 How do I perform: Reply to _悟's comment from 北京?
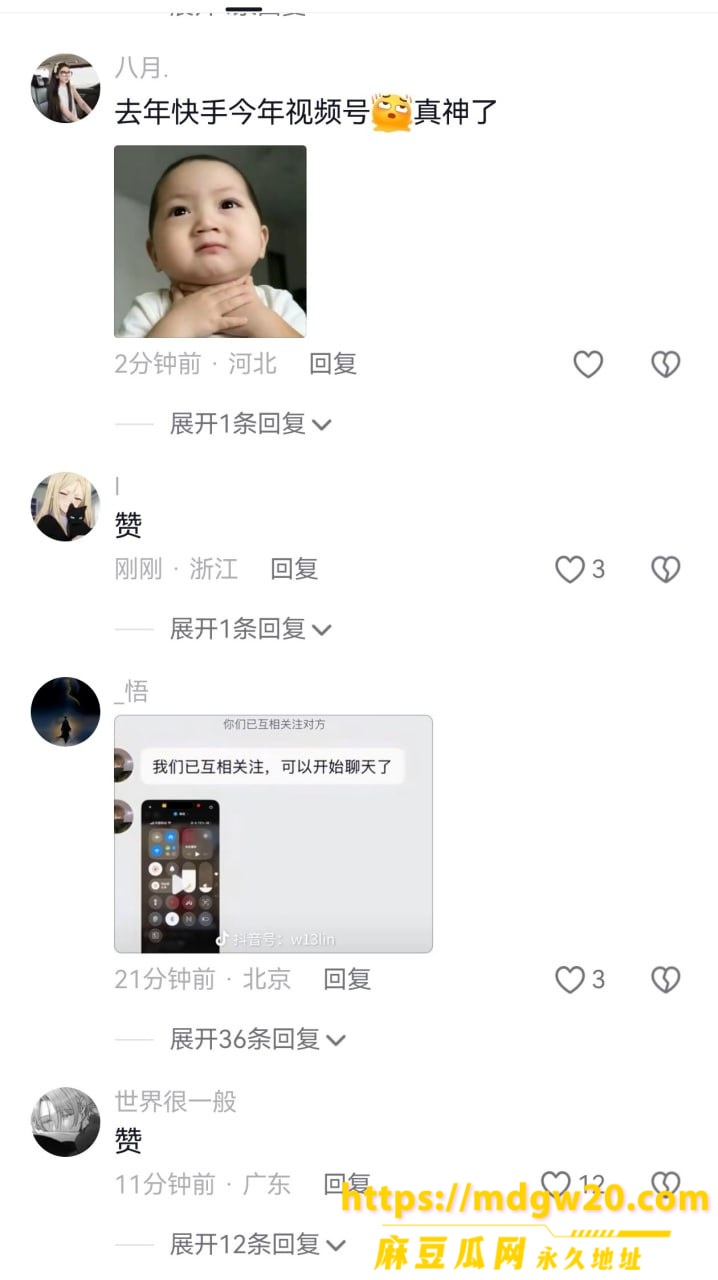click(347, 979)
